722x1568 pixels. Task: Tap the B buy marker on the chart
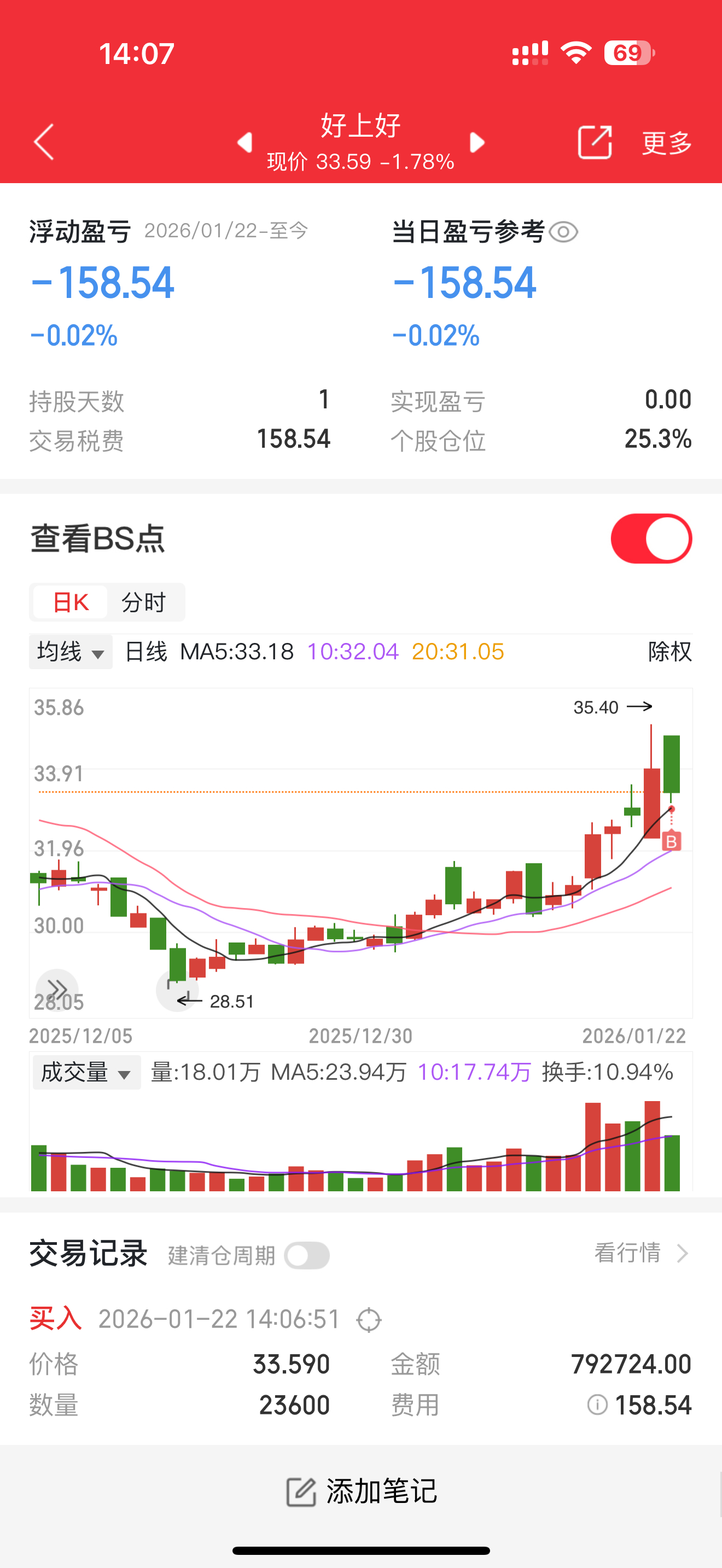(x=671, y=841)
